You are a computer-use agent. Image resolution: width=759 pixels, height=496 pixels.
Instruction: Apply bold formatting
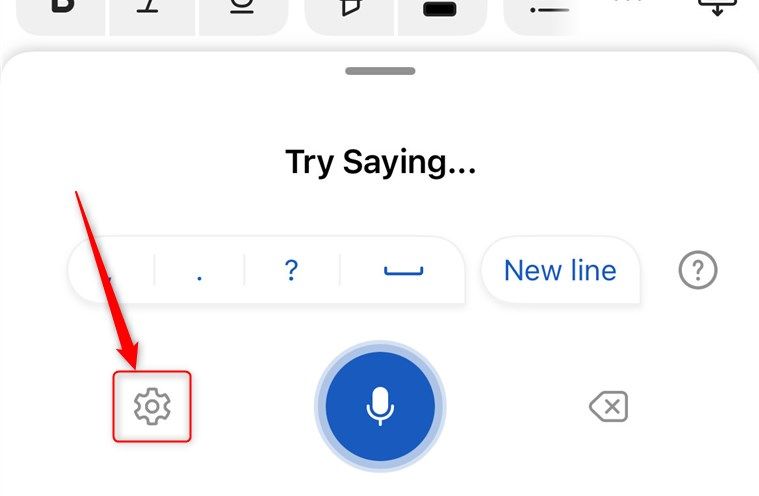tap(62, 8)
